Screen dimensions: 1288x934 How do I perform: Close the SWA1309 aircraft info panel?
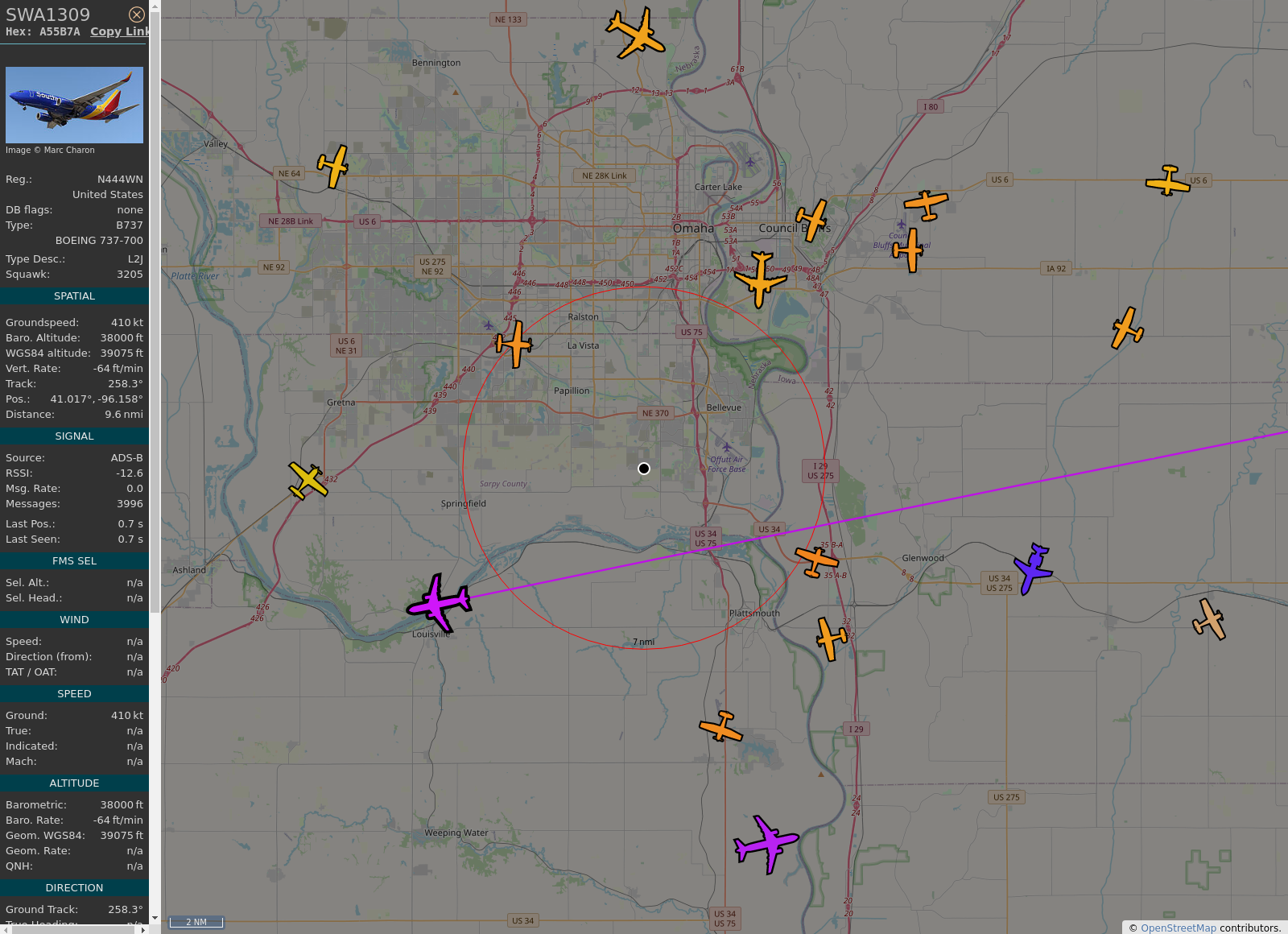(x=137, y=14)
